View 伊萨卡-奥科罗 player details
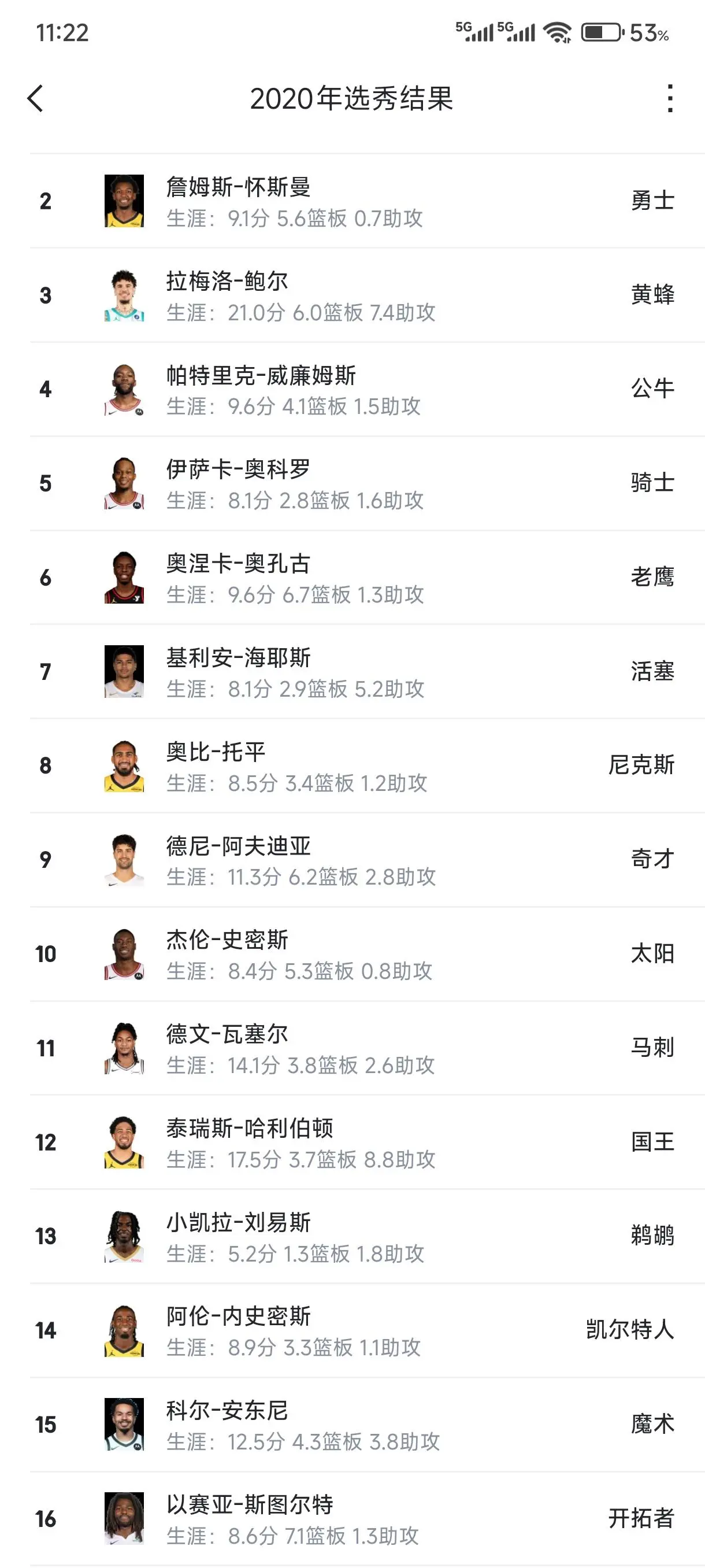 point(353,483)
